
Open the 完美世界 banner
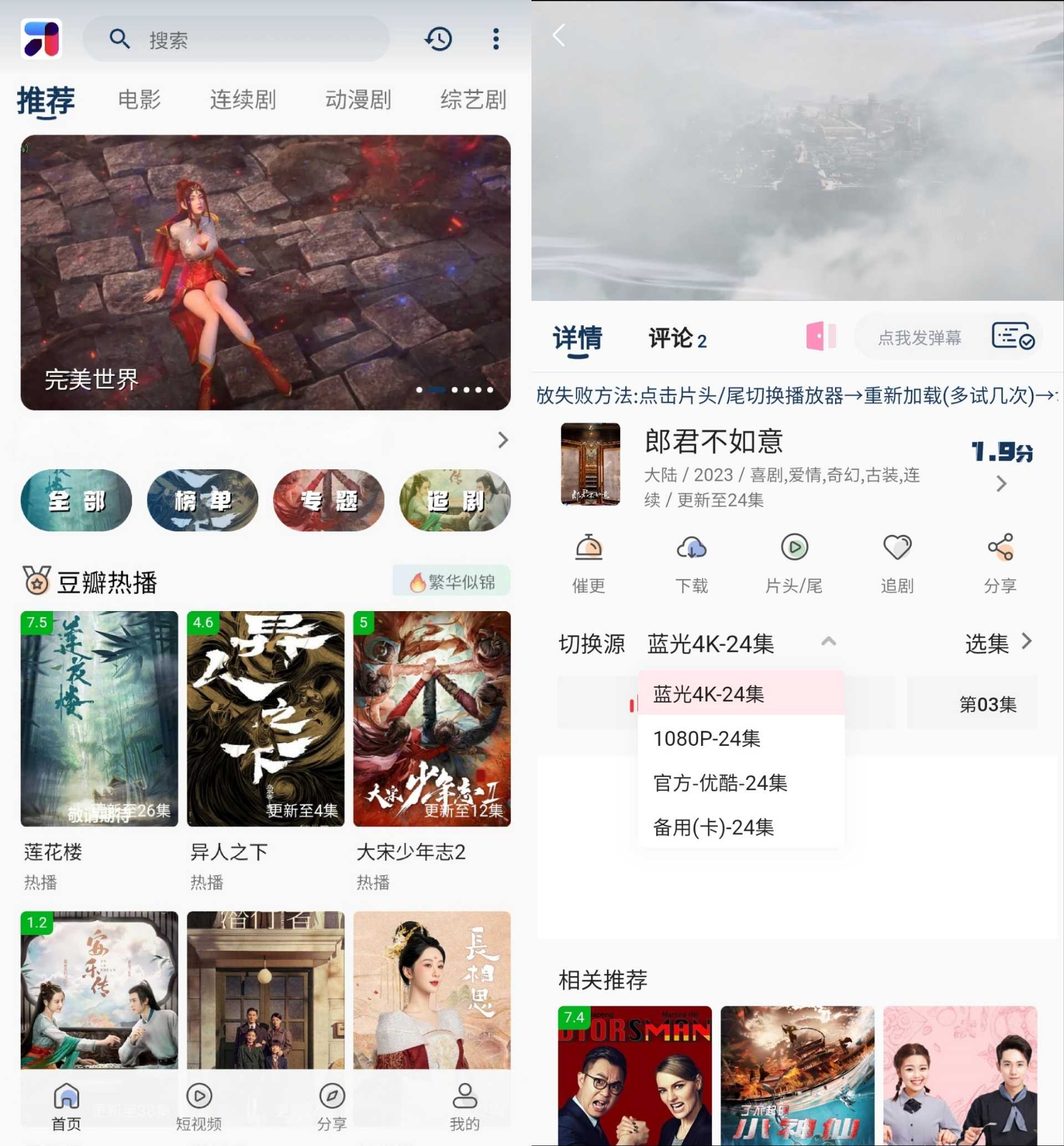coord(265,273)
